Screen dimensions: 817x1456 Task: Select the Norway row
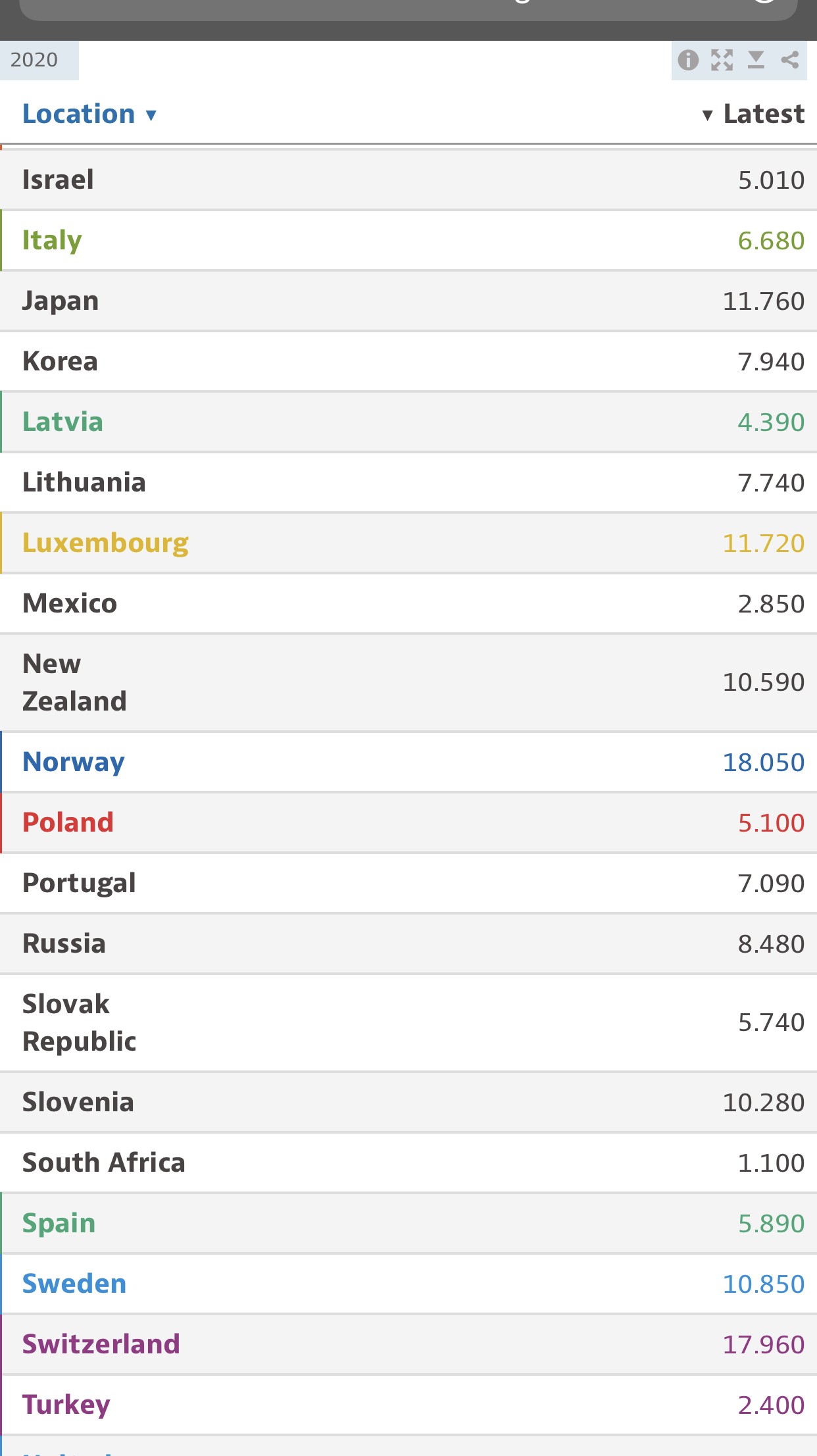coord(408,762)
